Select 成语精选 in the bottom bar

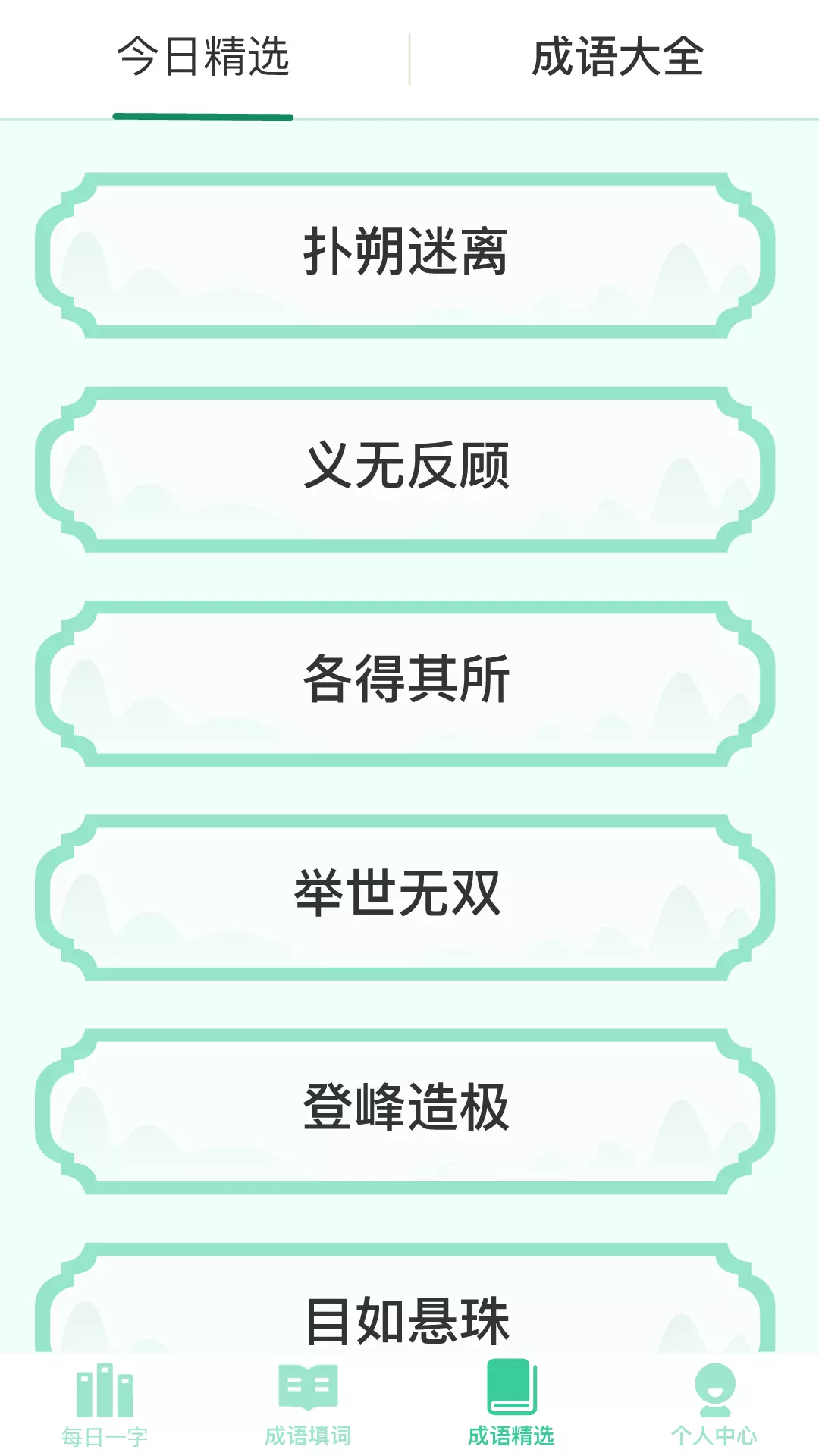click(511, 1404)
